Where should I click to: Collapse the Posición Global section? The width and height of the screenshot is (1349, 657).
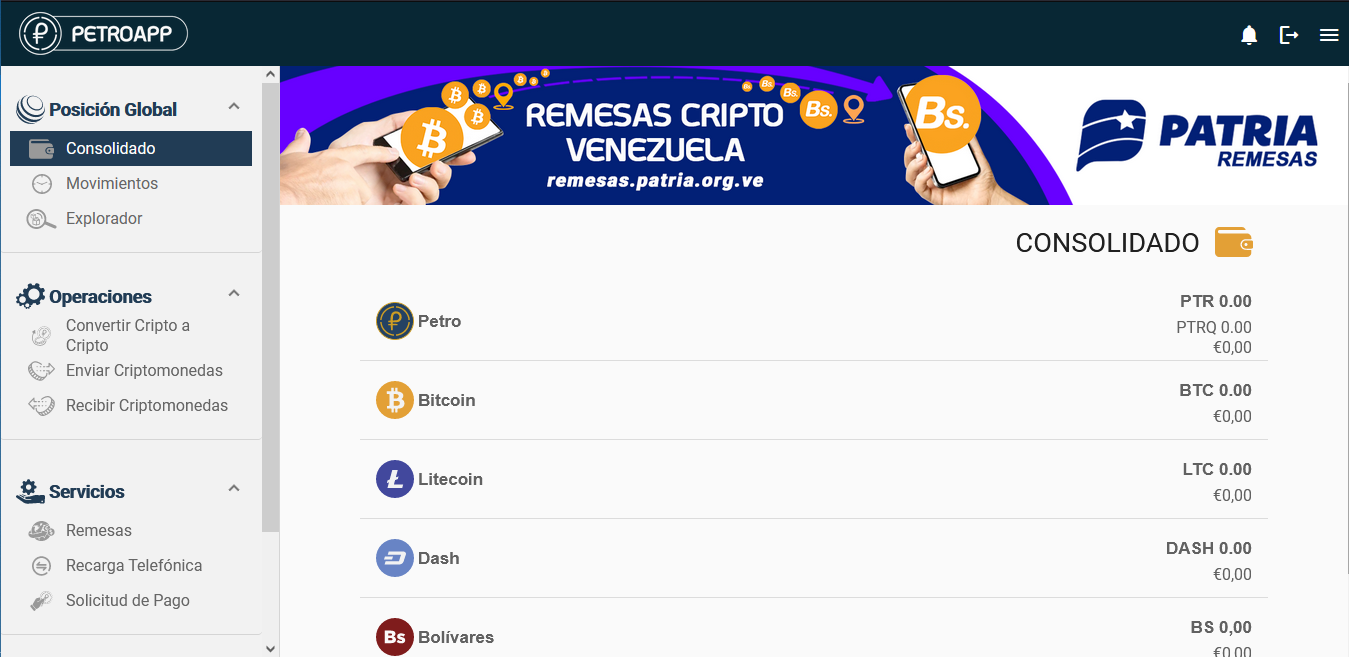pyautogui.click(x=234, y=107)
